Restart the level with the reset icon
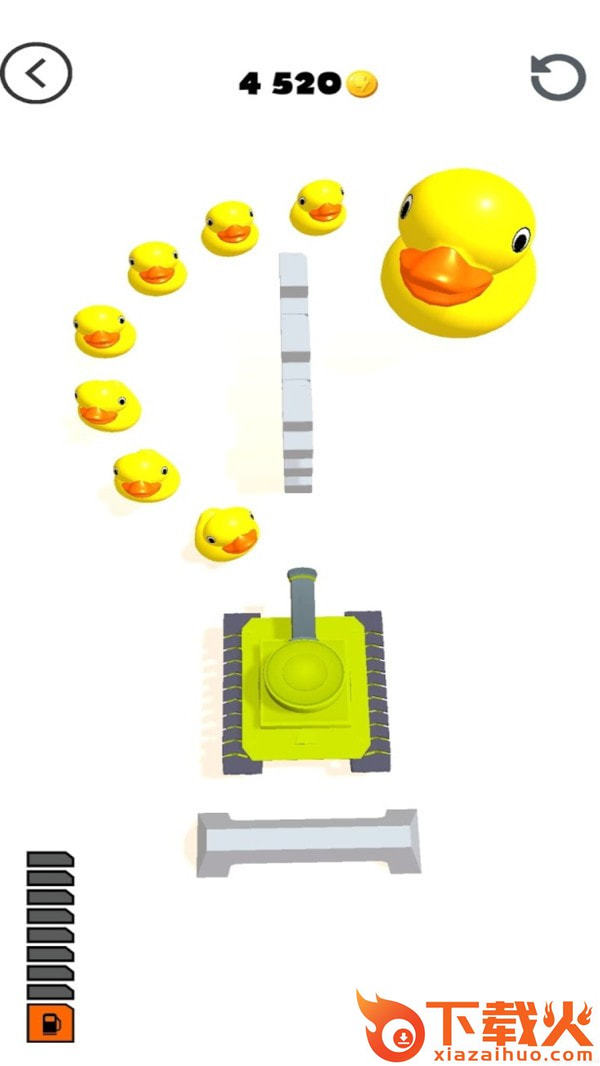The width and height of the screenshot is (600, 1066). pyautogui.click(x=557, y=77)
